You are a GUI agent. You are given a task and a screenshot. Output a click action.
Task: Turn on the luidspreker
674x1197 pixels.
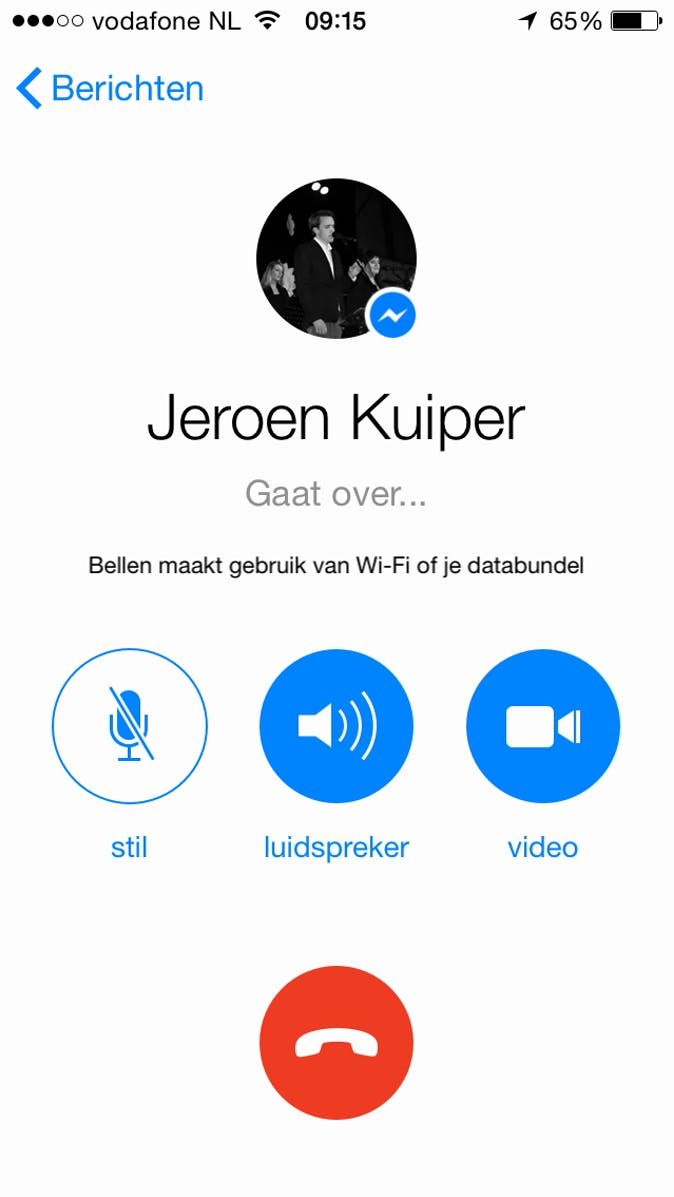(336, 727)
